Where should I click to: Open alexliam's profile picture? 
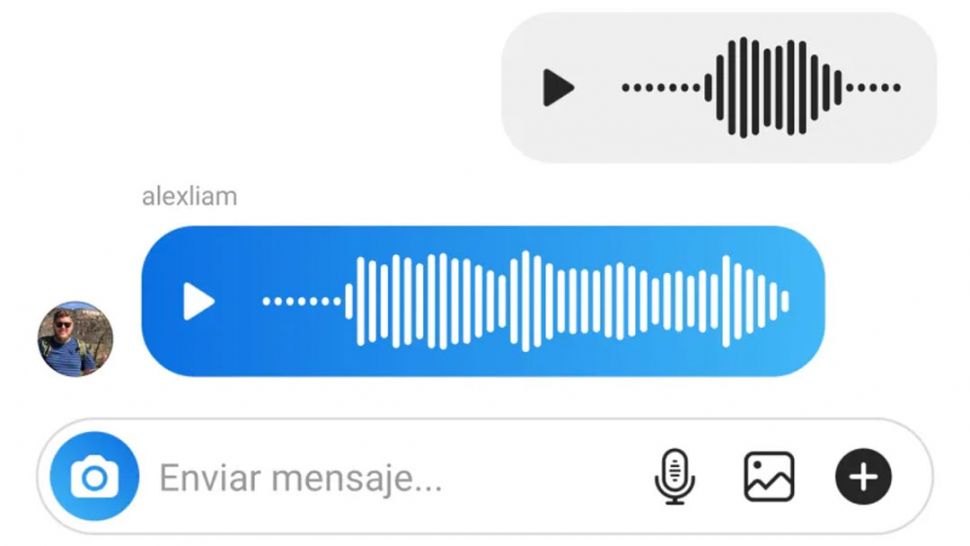(x=75, y=340)
